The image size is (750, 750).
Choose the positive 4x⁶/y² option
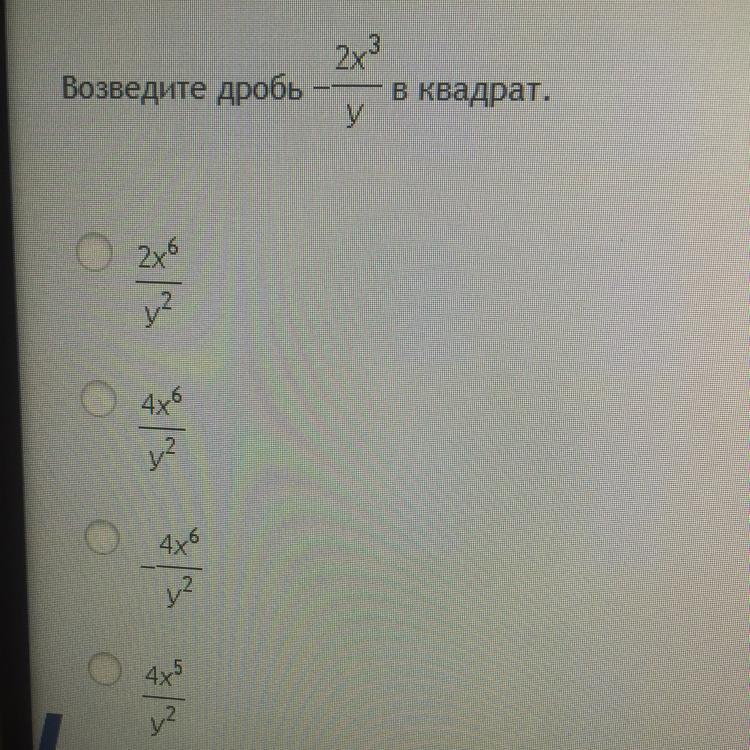click(99, 399)
